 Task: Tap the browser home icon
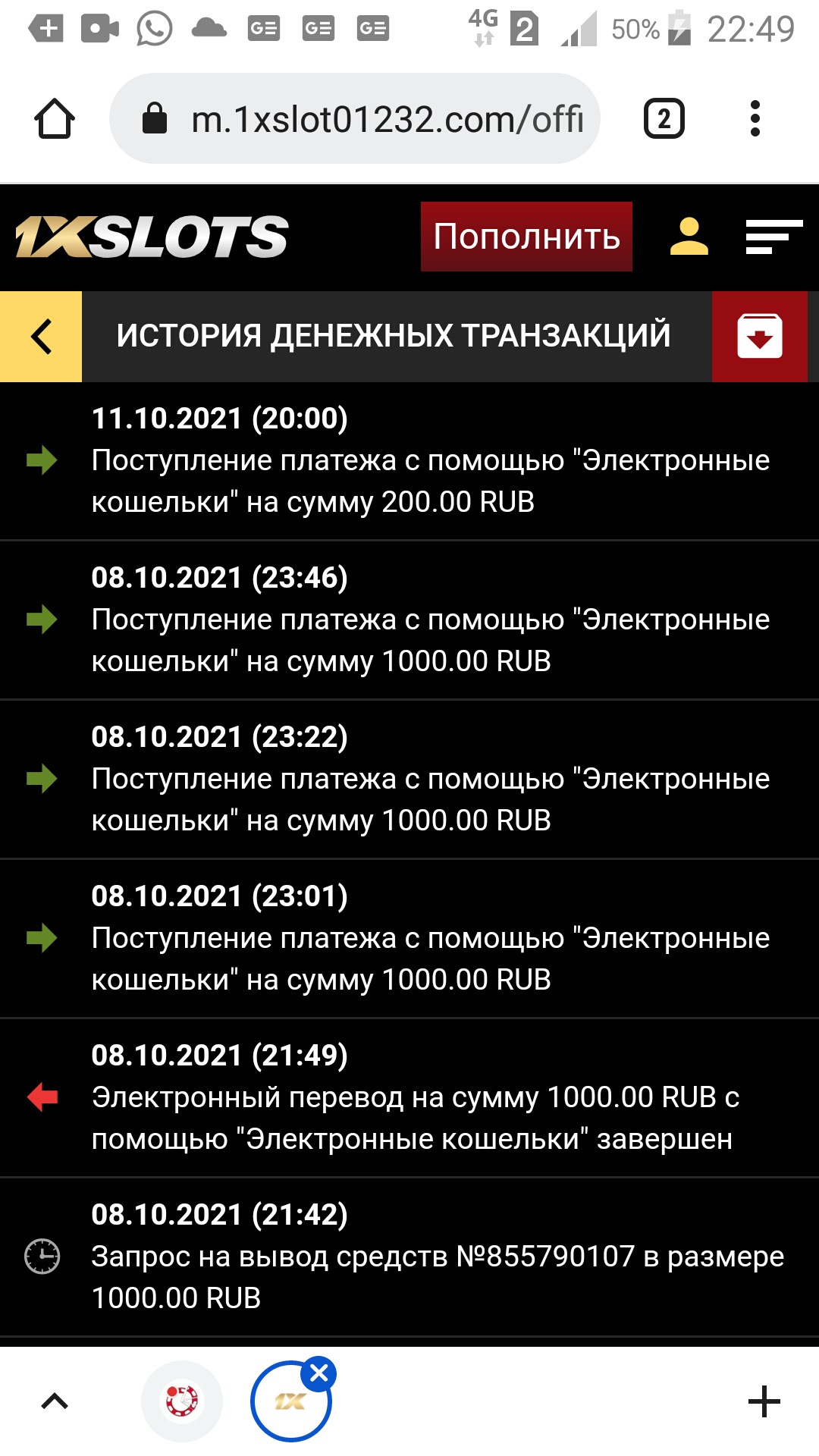[55, 119]
